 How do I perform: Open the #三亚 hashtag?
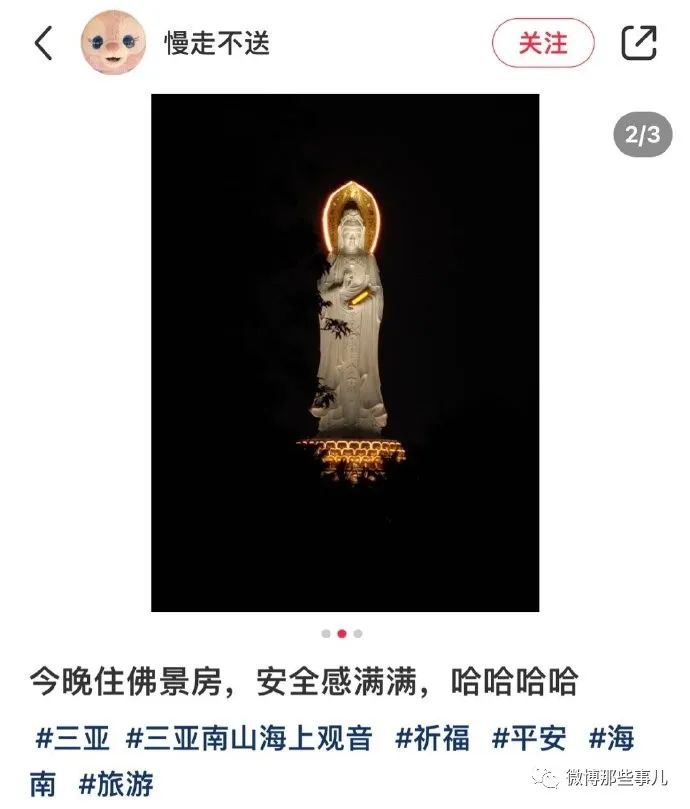[x=73, y=739]
